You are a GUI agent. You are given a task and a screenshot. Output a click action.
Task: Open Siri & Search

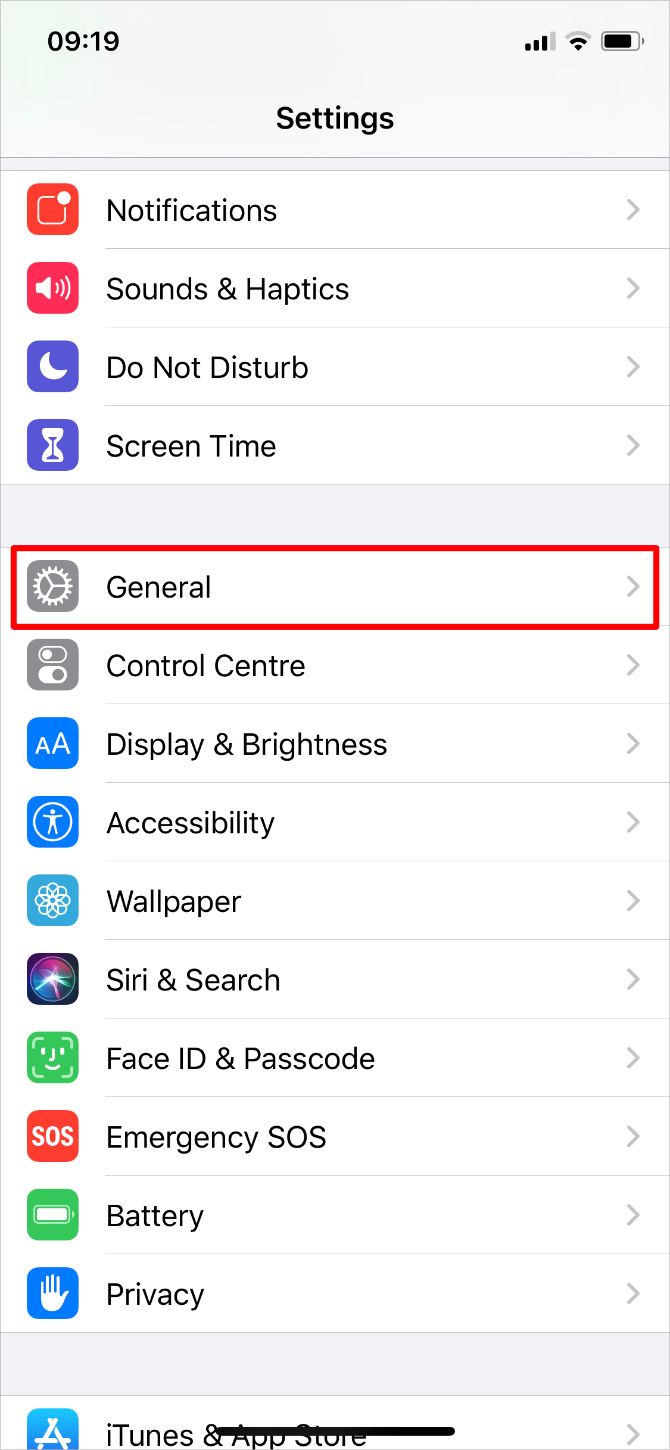[335, 980]
